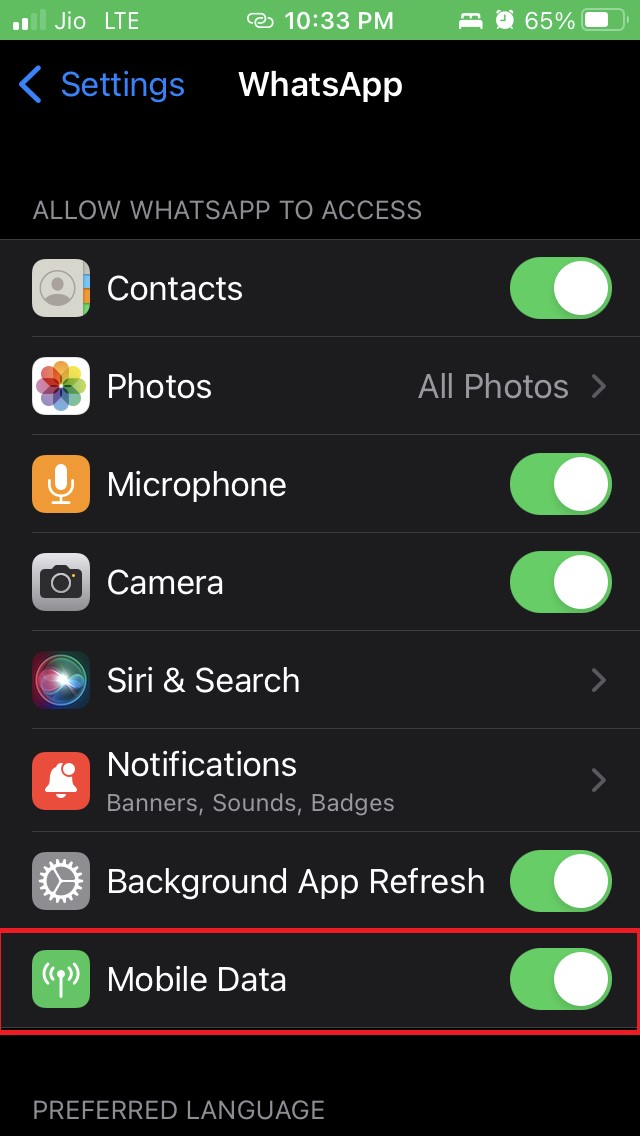Turn off Contacts access
Screen dimensions: 640x1136
click(x=560, y=288)
